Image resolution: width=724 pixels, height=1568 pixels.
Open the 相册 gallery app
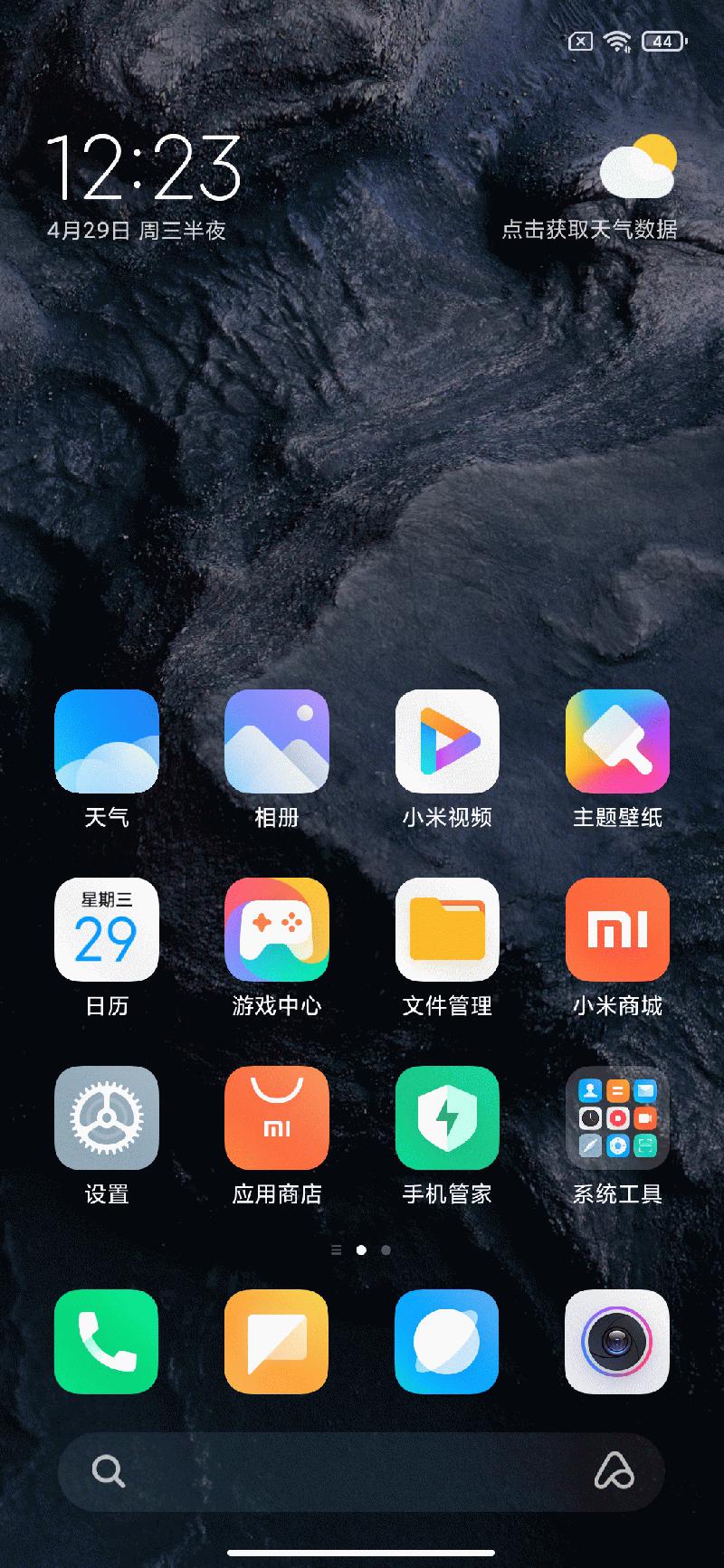point(277,741)
